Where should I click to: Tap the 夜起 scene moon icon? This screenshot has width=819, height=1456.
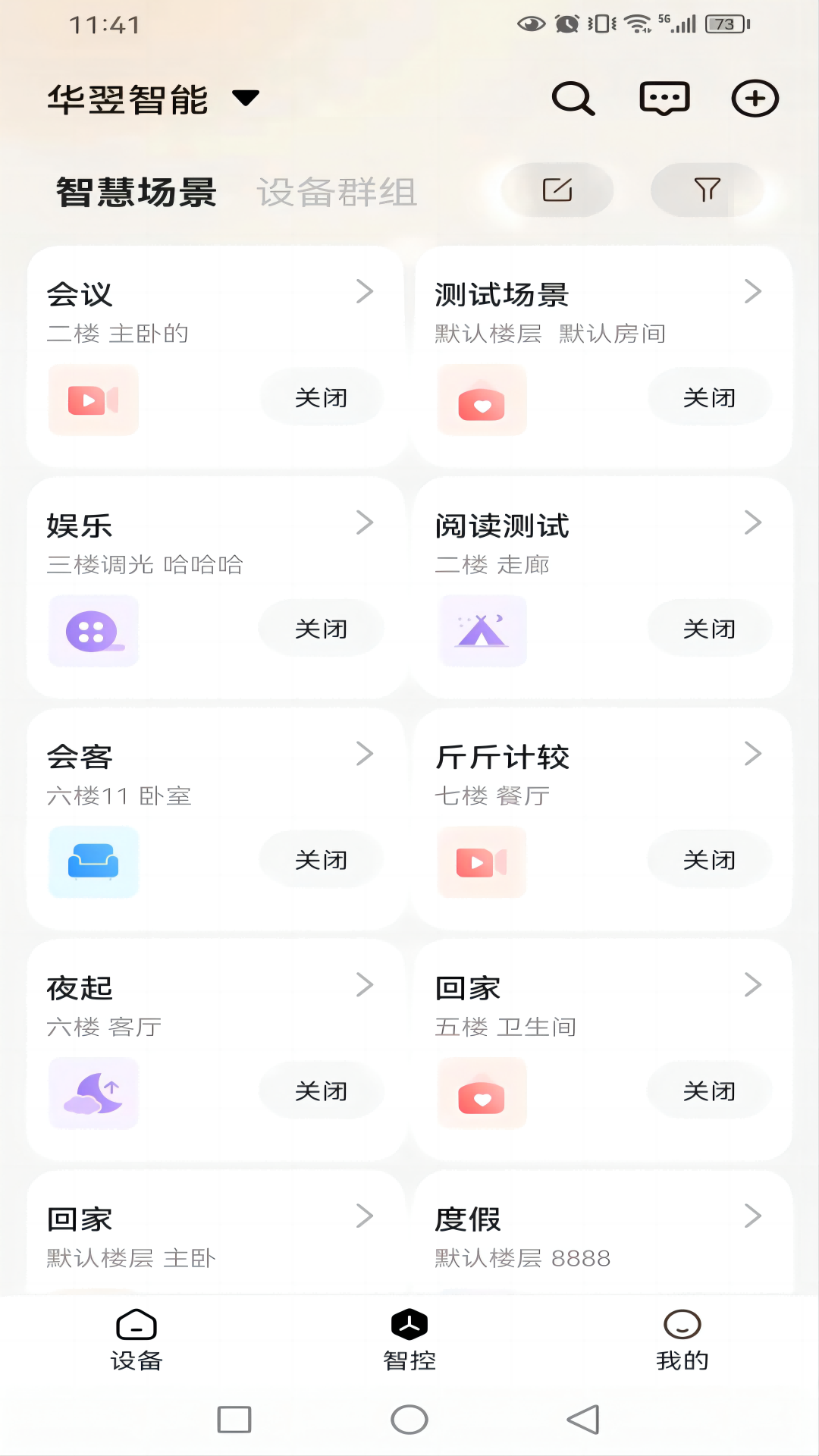pyautogui.click(x=93, y=1093)
